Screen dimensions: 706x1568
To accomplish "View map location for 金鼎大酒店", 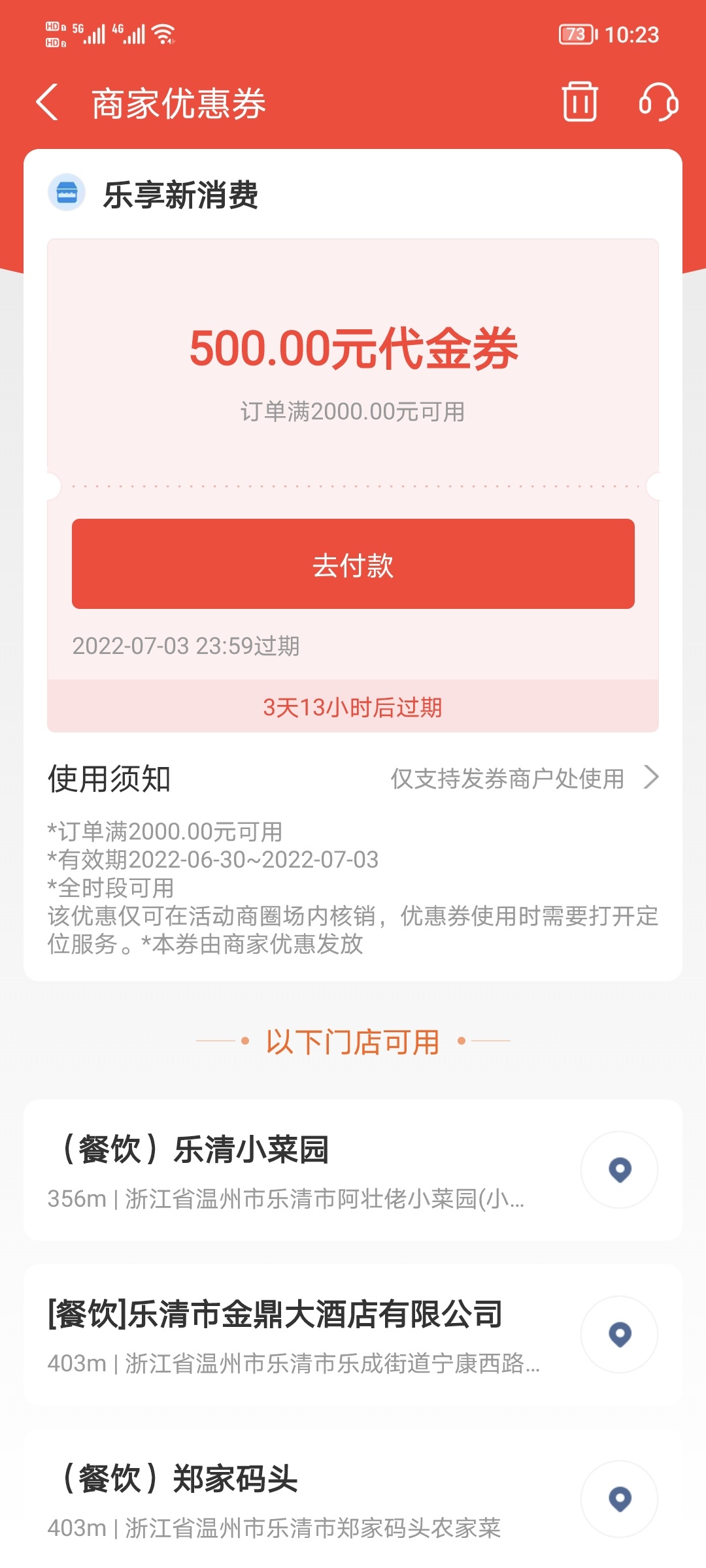I will pos(619,1334).
